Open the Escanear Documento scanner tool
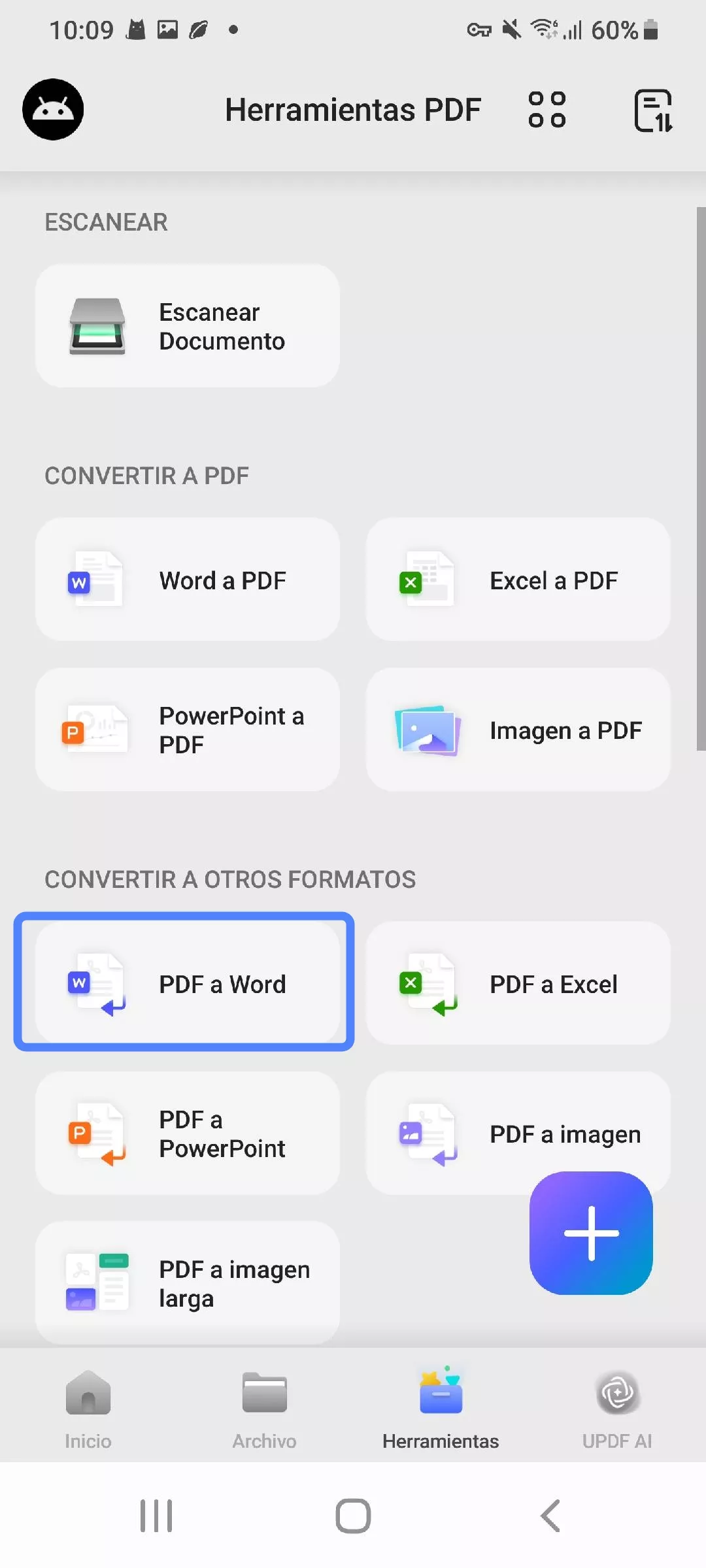The width and height of the screenshot is (706, 1568). coord(187,325)
